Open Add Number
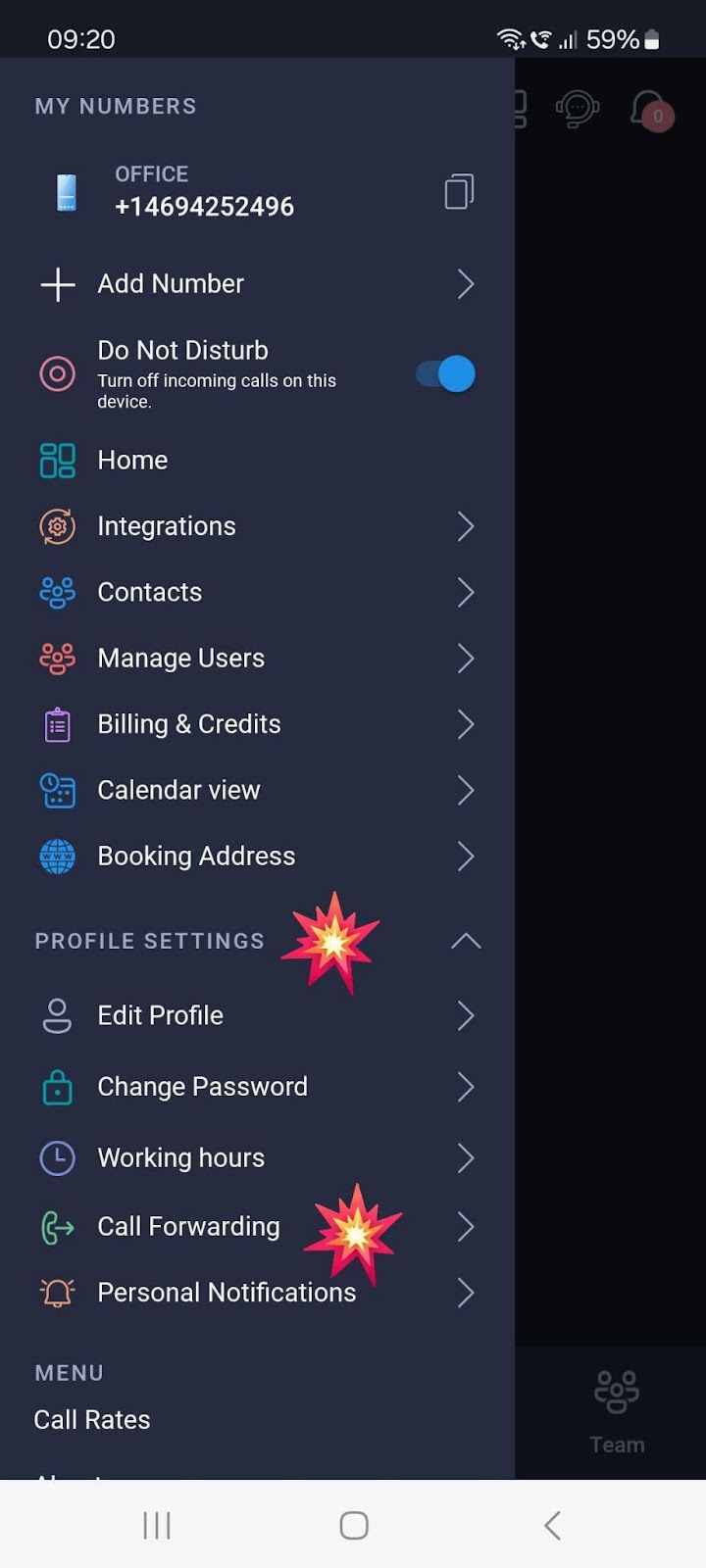 coord(257,284)
